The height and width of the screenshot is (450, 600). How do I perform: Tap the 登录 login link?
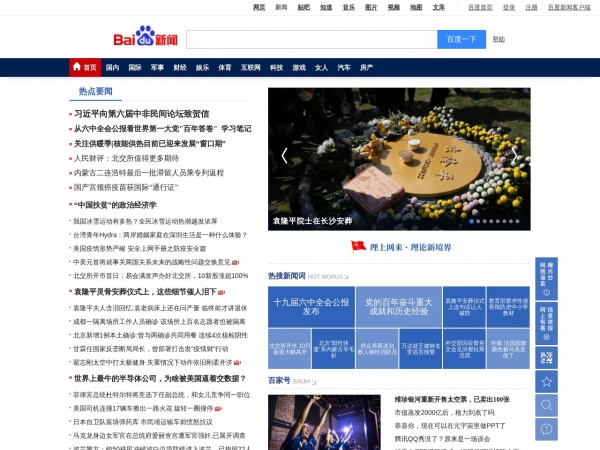tap(509, 6)
